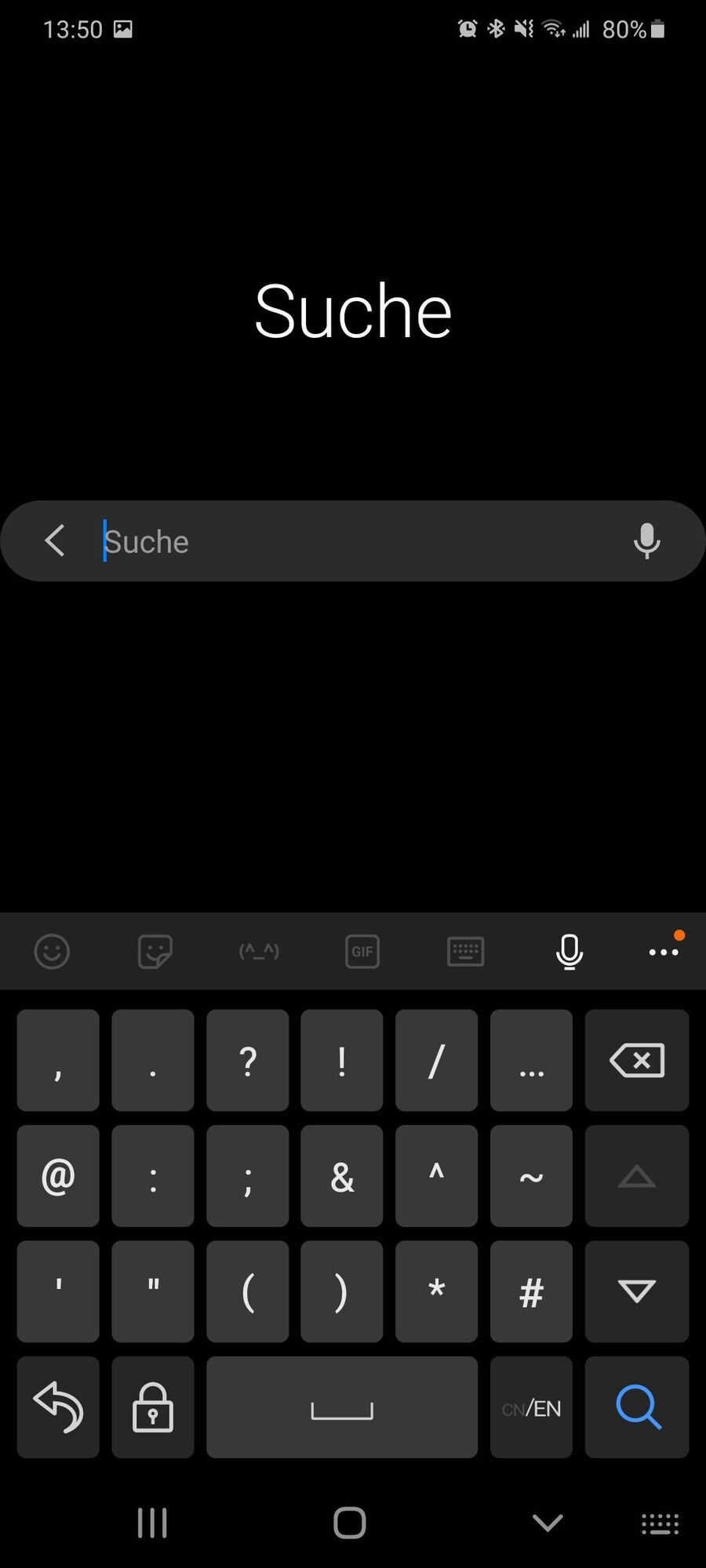Open the emoji picker on keyboard
The width and height of the screenshot is (706, 1568).
point(53,952)
